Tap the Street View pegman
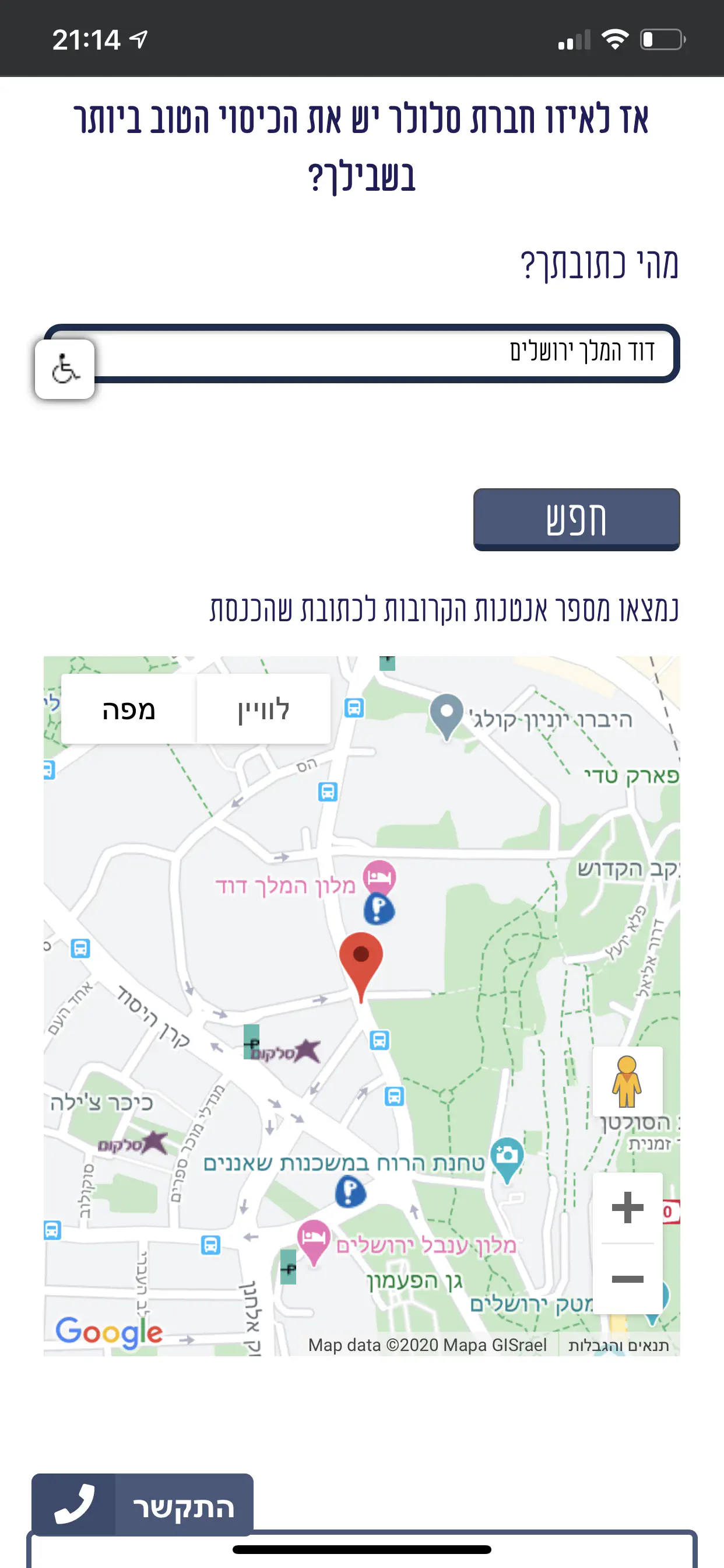 click(x=627, y=1081)
